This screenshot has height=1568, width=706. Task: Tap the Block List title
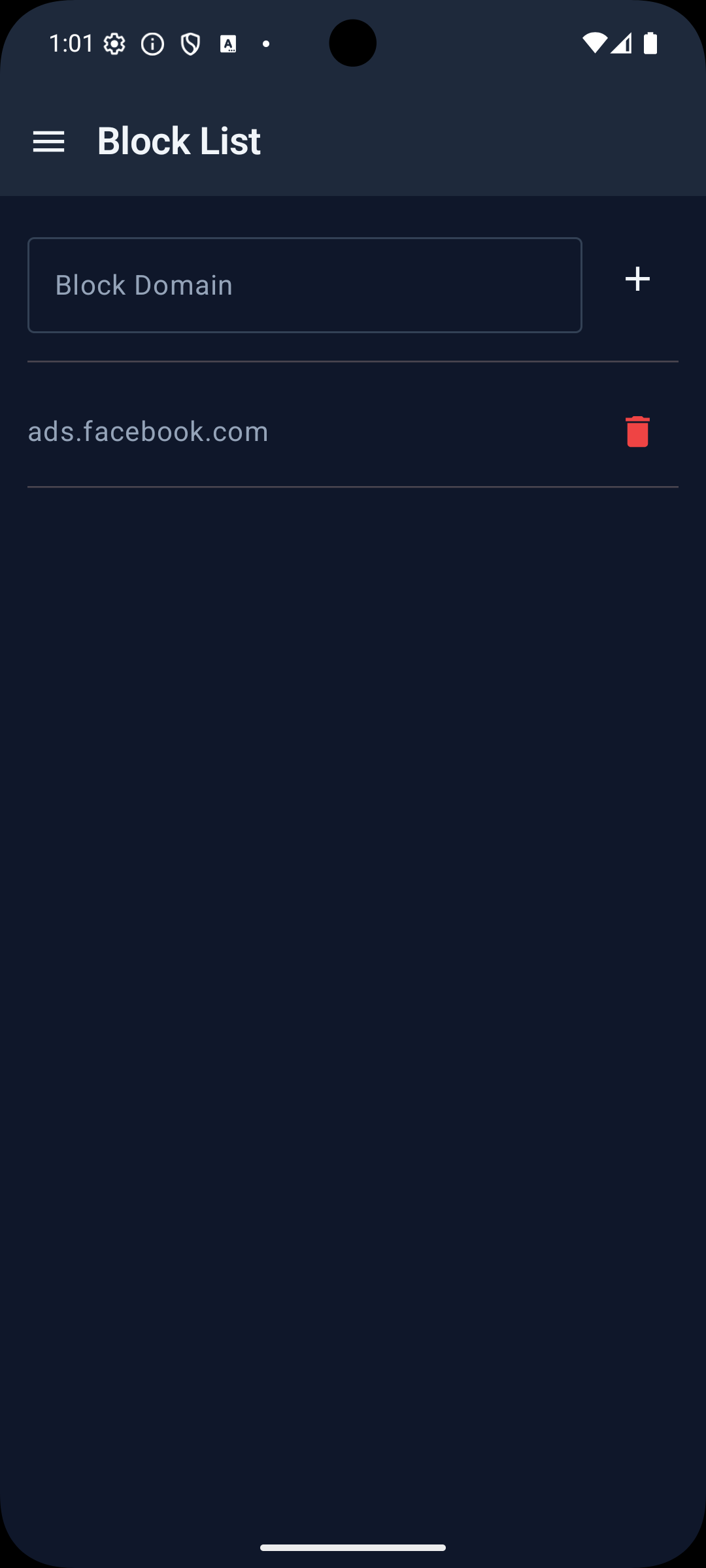point(178,140)
